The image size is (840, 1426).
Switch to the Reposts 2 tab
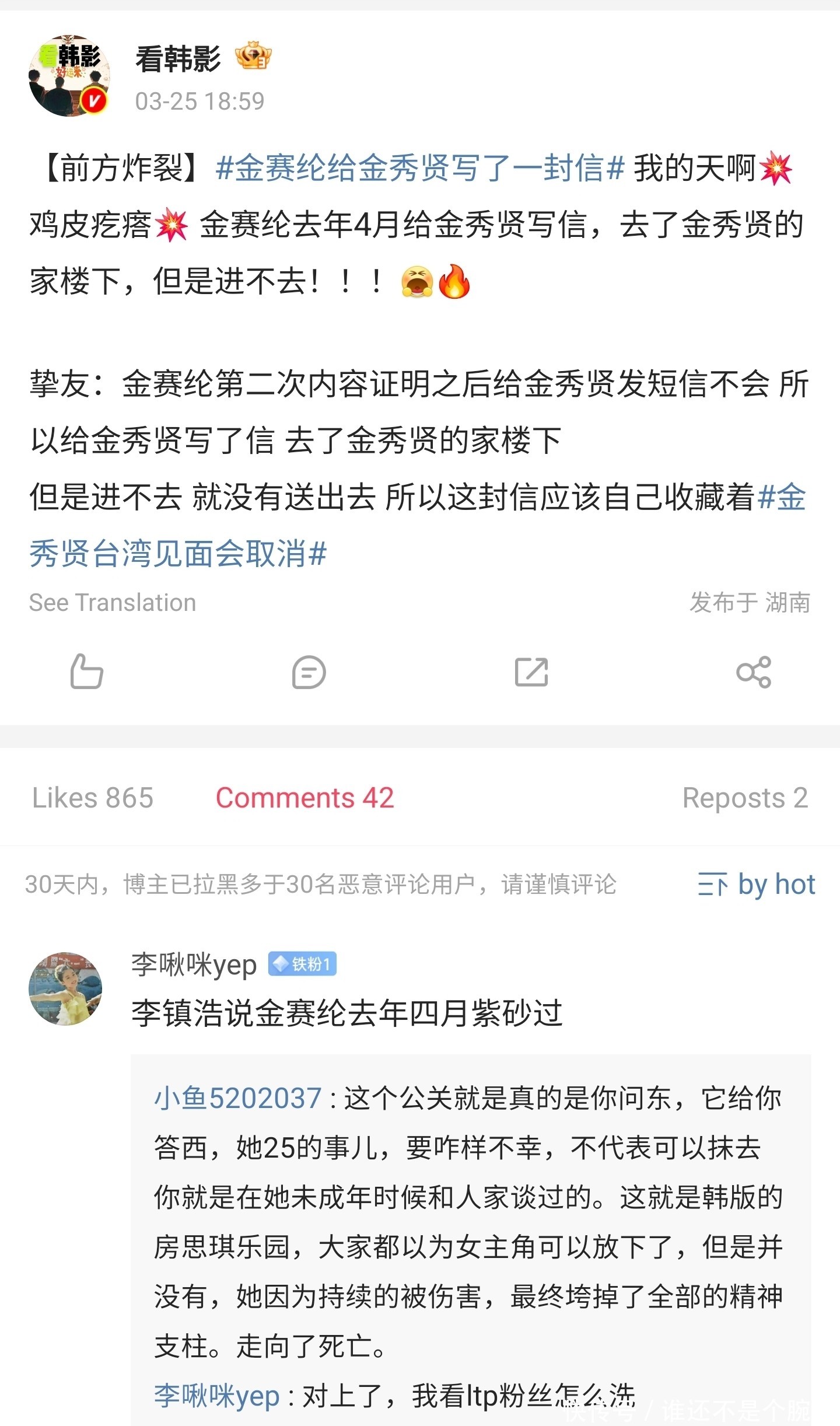pyautogui.click(x=745, y=798)
